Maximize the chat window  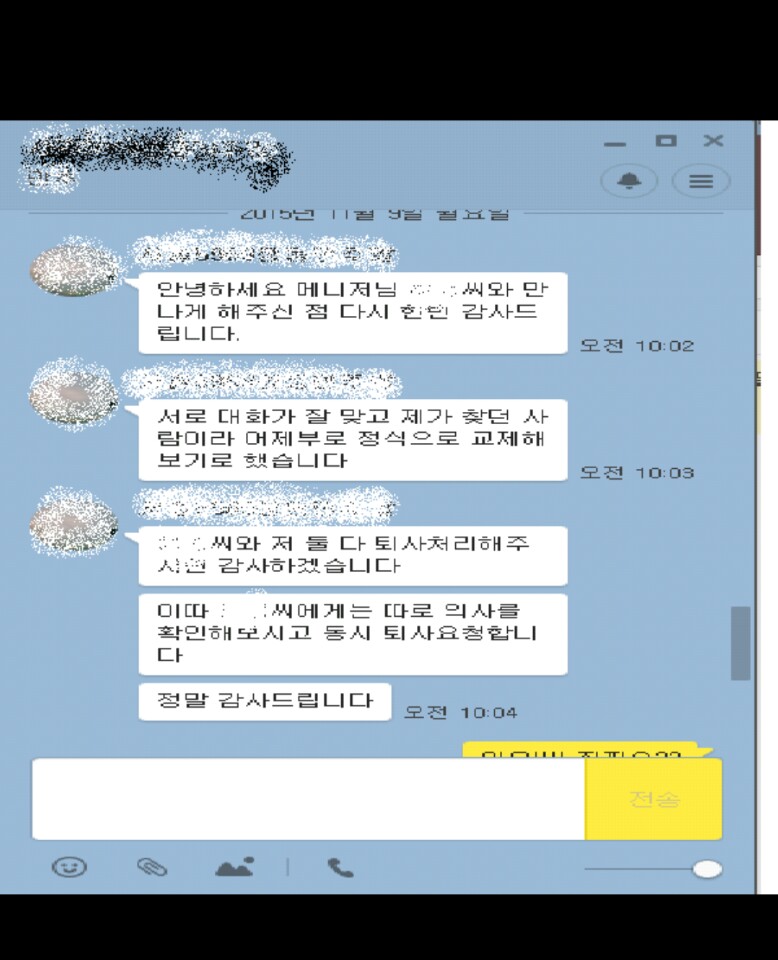point(666,141)
